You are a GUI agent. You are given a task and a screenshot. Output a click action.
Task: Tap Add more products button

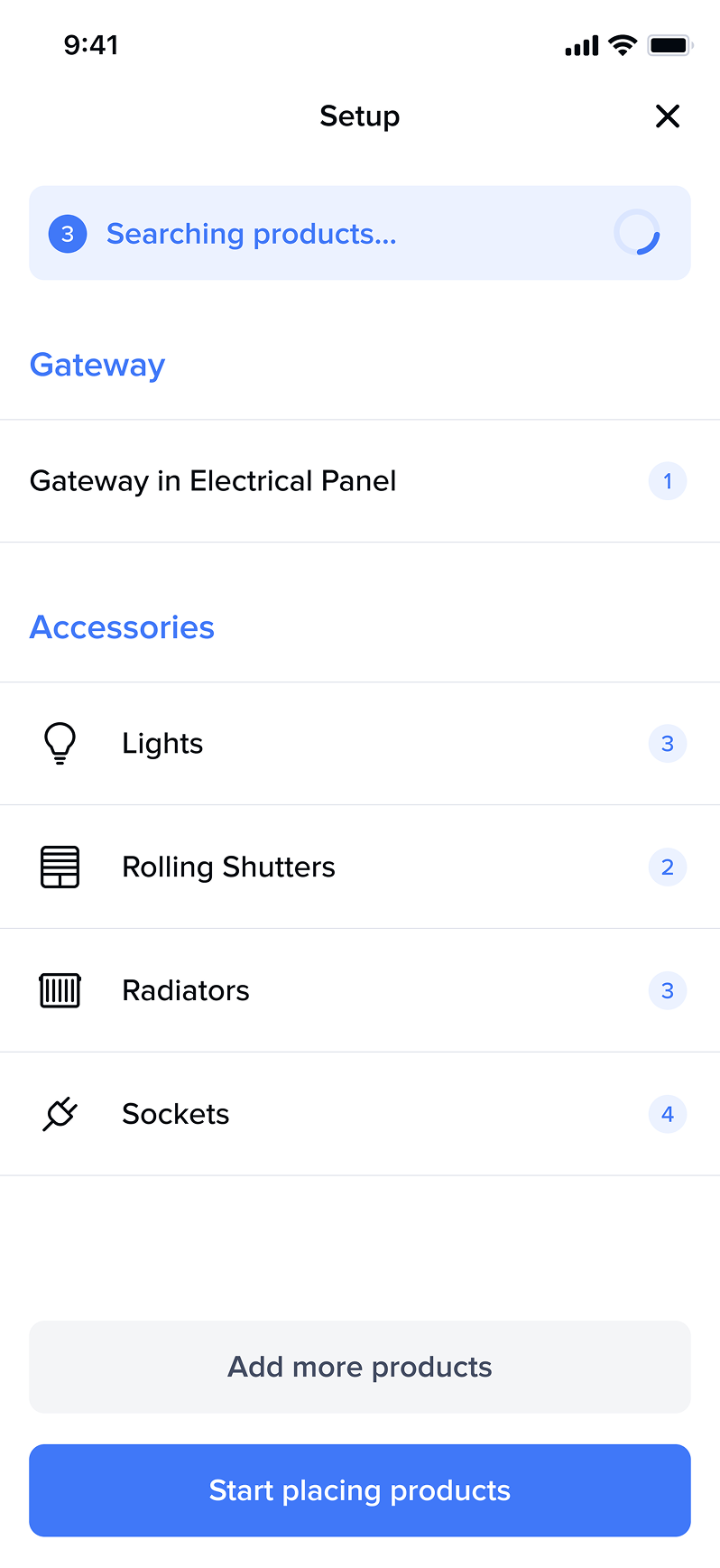click(359, 1367)
